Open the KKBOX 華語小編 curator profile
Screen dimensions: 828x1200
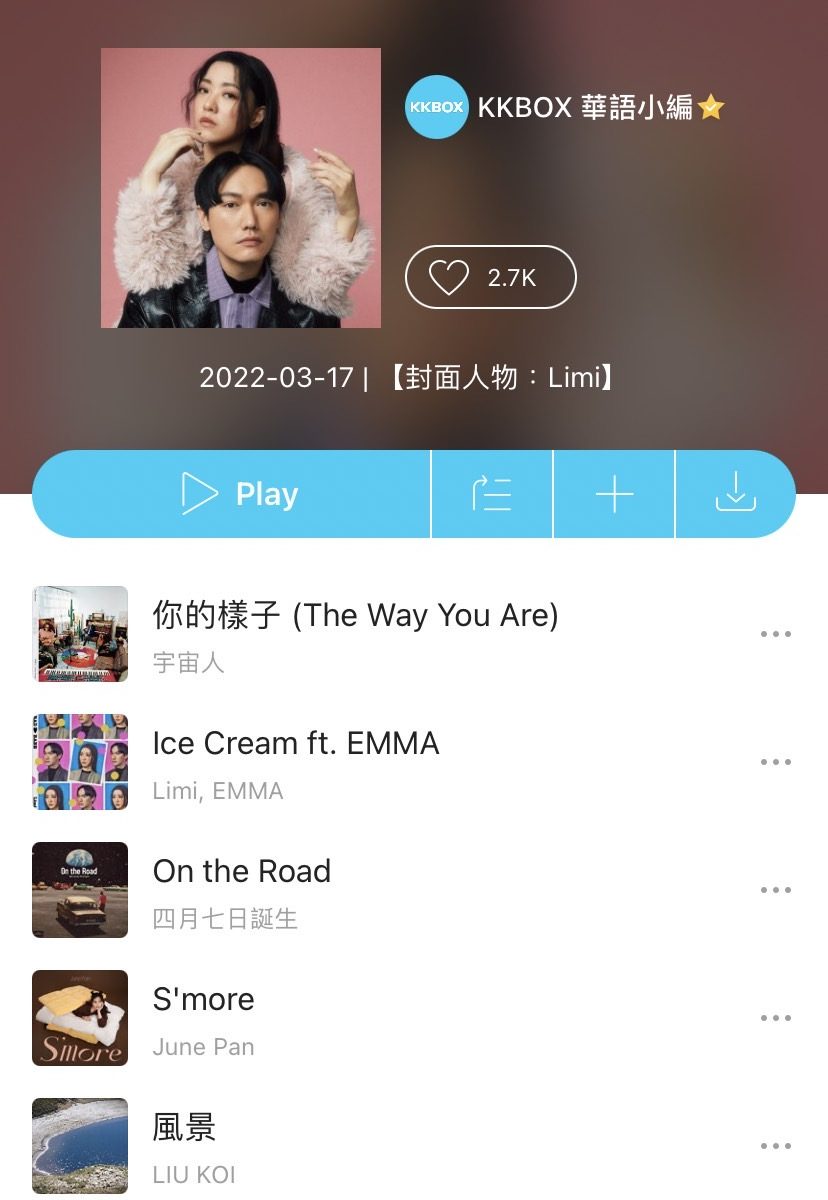click(564, 107)
